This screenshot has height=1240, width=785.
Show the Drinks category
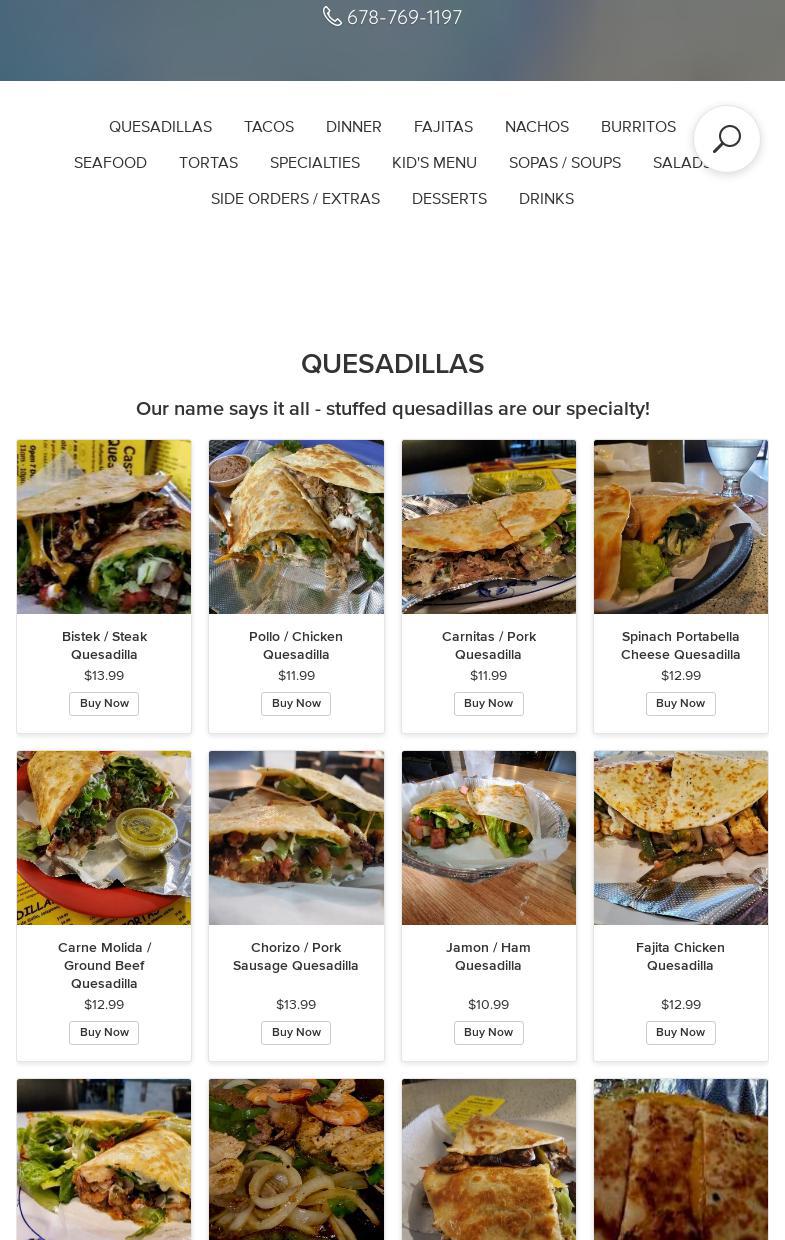click(x=546, y=199)
